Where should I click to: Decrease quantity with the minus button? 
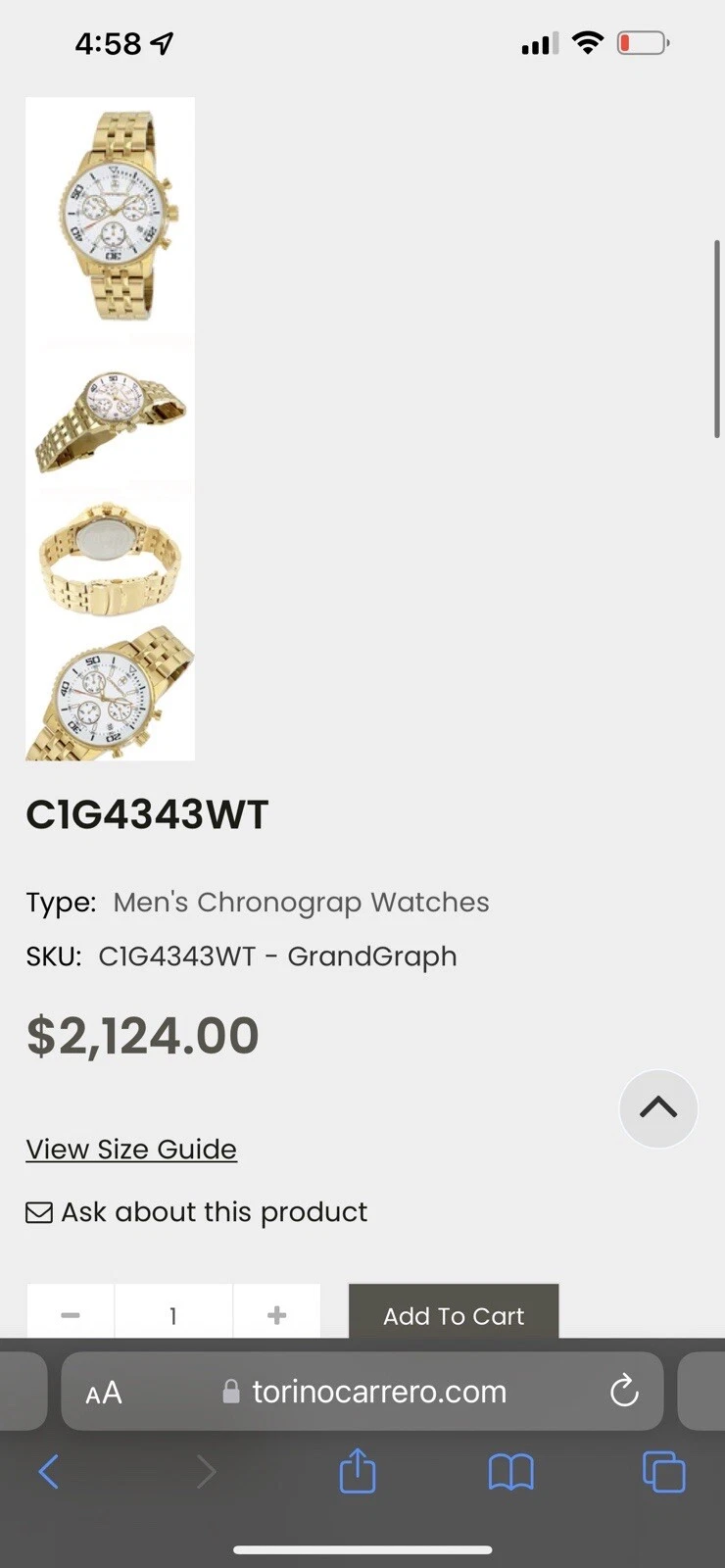(x=71, y=1315)
